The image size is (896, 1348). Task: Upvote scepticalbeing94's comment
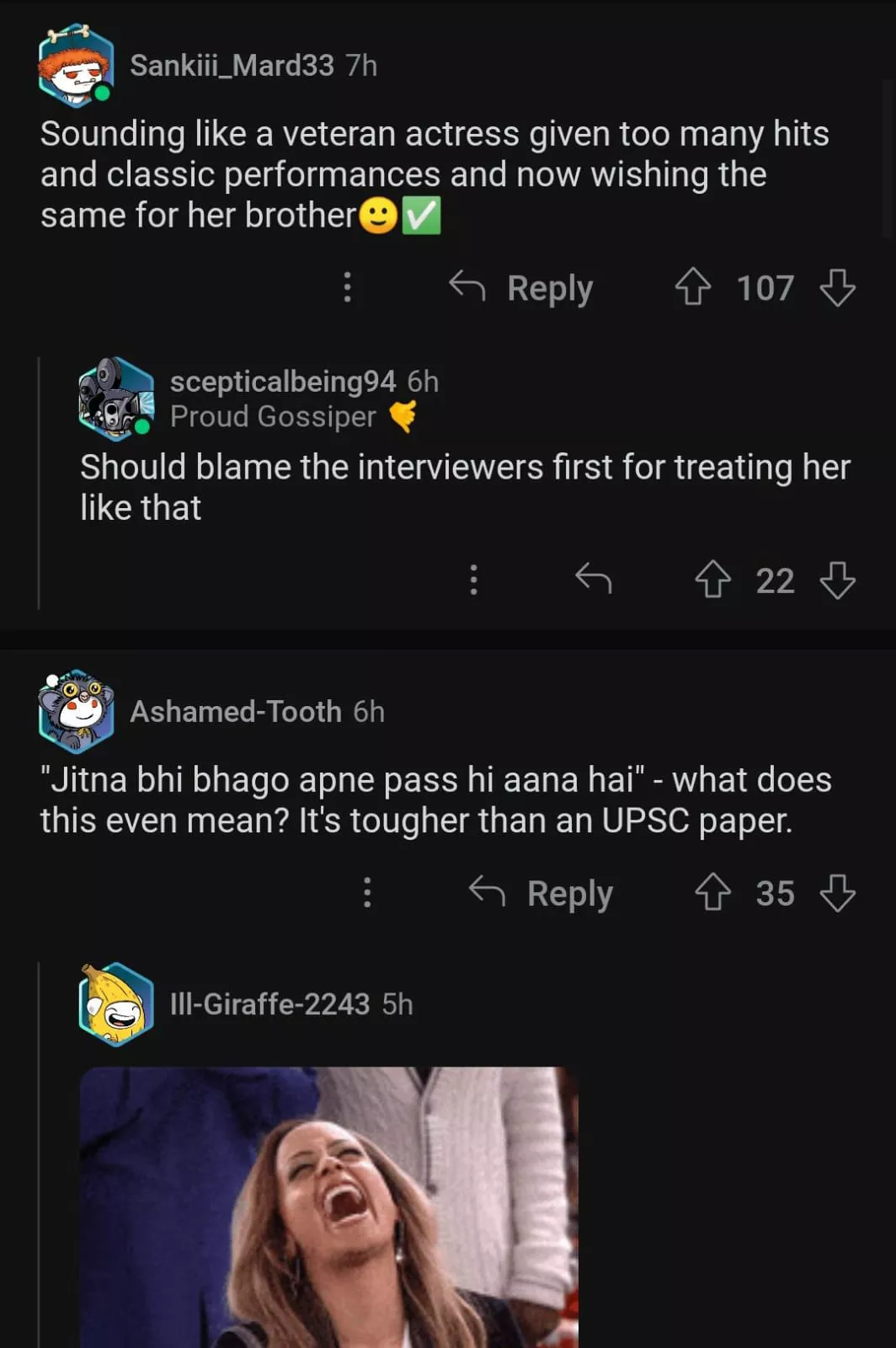(712, 580)
